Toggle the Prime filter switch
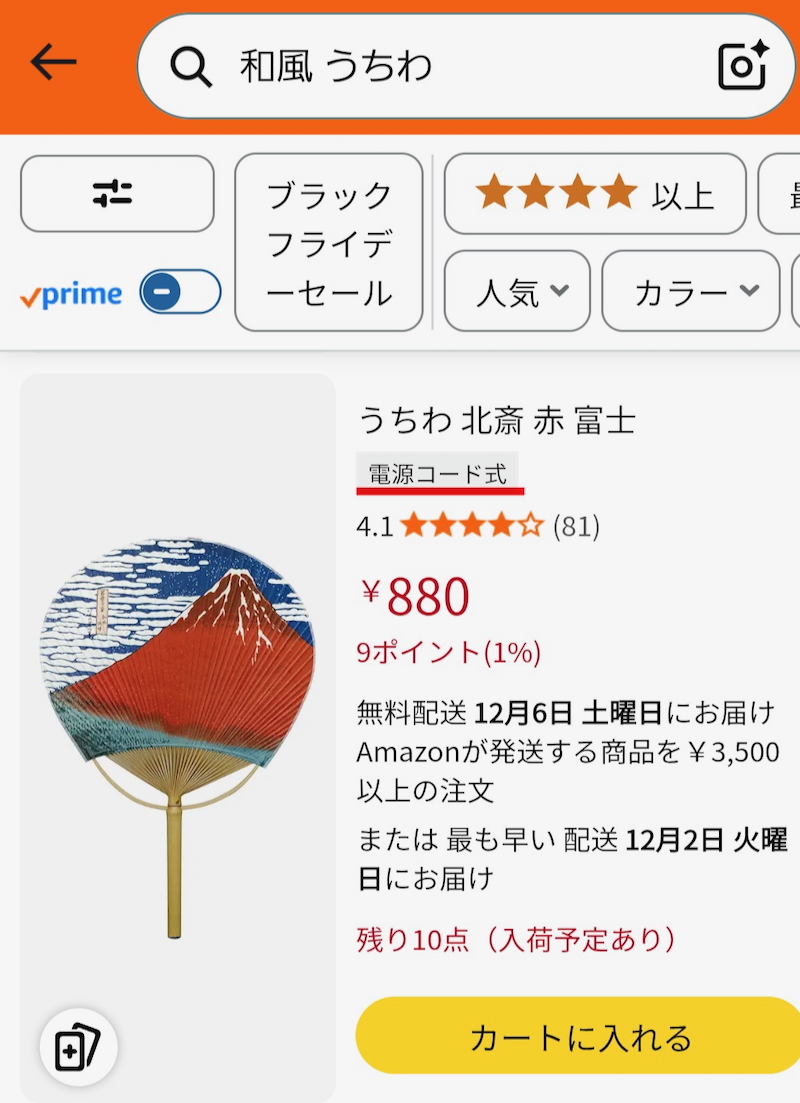Image resolution: width=800 pixels, height=1103 pixels. 179,292
